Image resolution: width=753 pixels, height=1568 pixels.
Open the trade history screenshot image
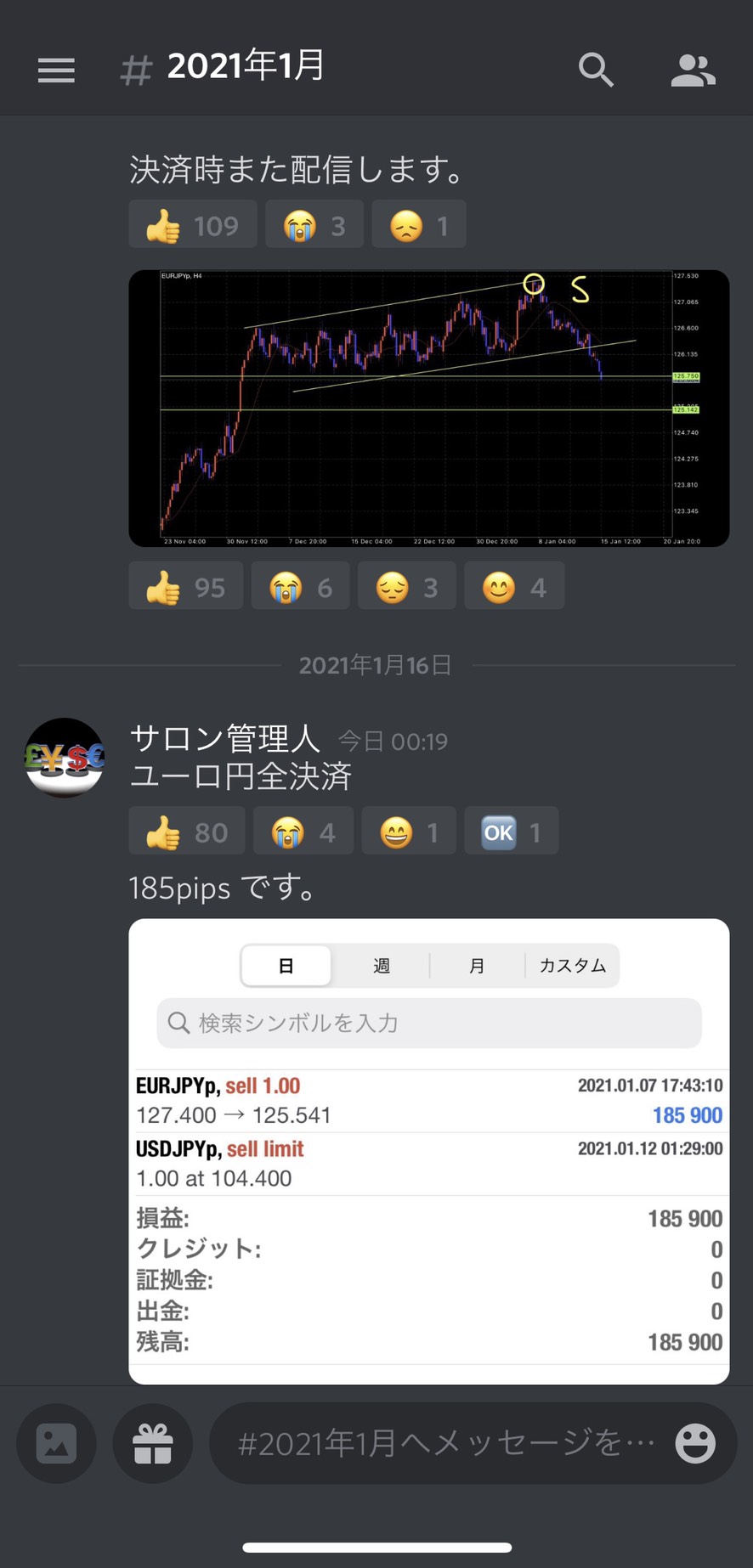point(428,1149)
